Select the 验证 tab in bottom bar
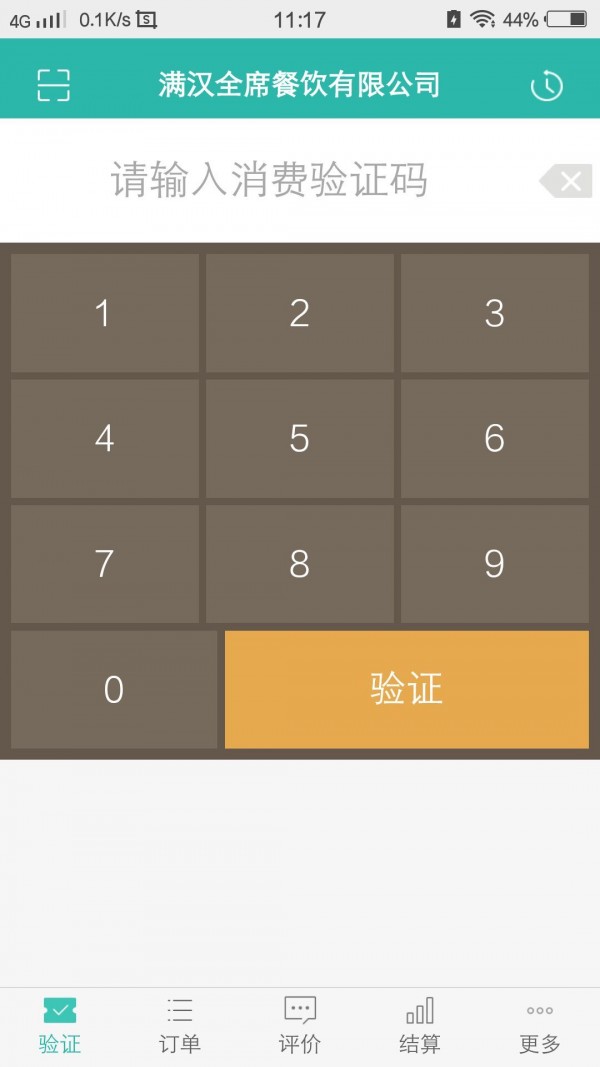Image resolution: width=600 pixels, height=1067 pixels. tap(60, 1026)
